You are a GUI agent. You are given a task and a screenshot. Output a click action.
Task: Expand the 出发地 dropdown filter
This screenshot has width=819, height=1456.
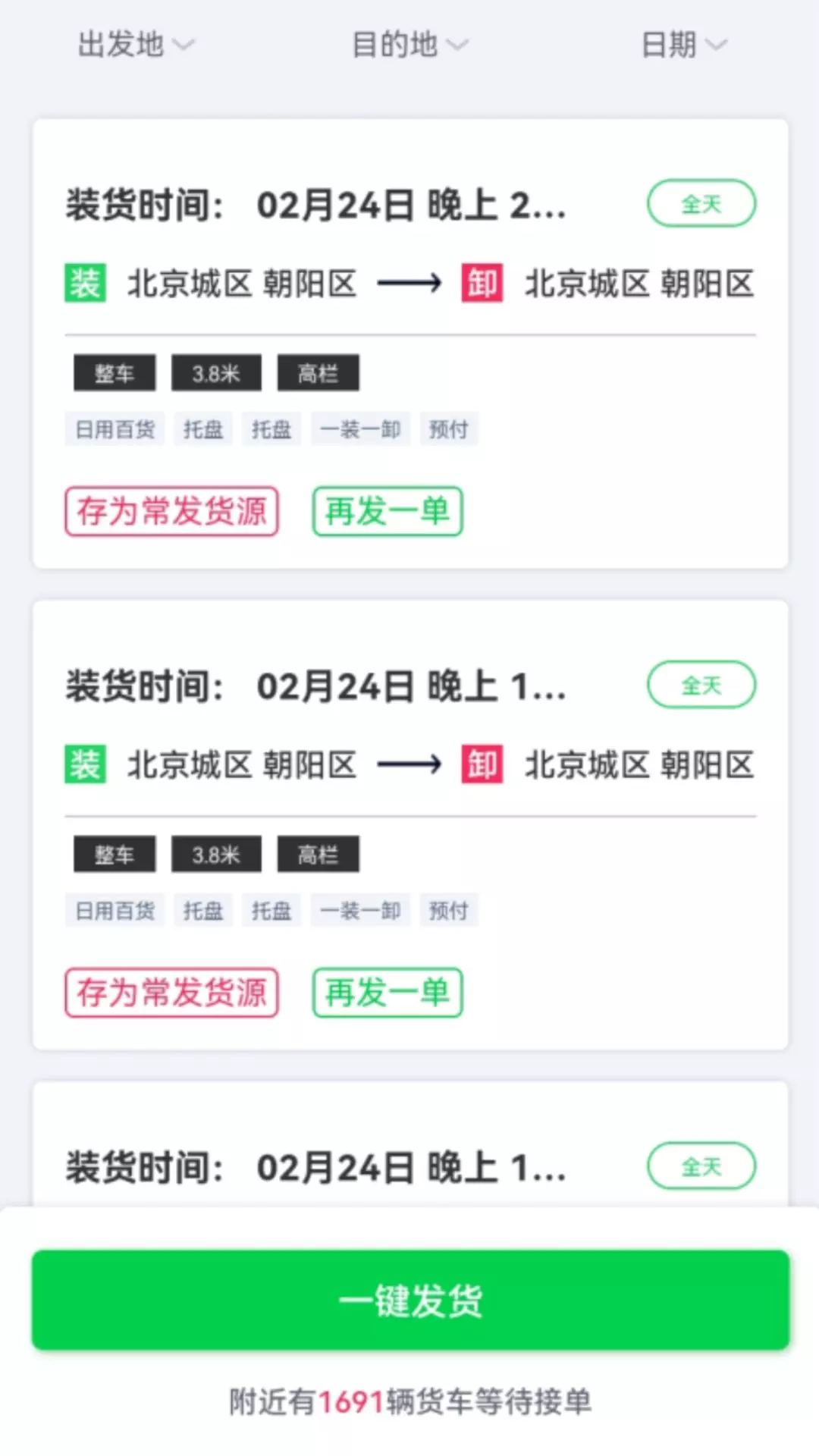136,45
